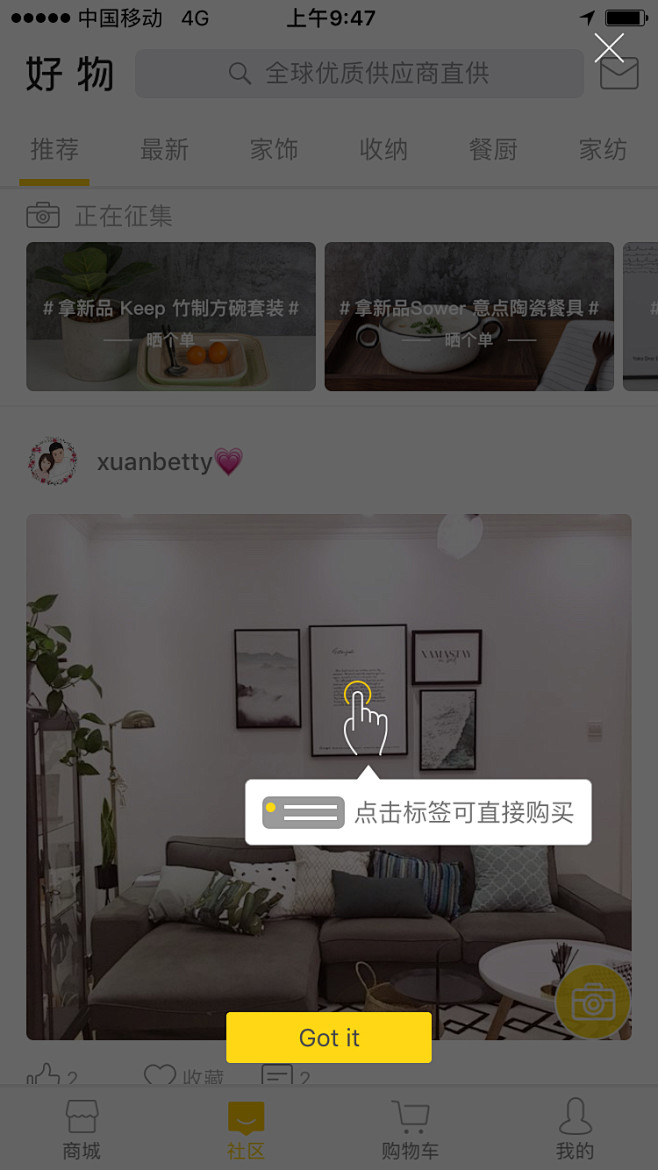The image size is (658, 1170).
Task: Open the search box for 全球优质供应商直供
Action: click(358, 74)
